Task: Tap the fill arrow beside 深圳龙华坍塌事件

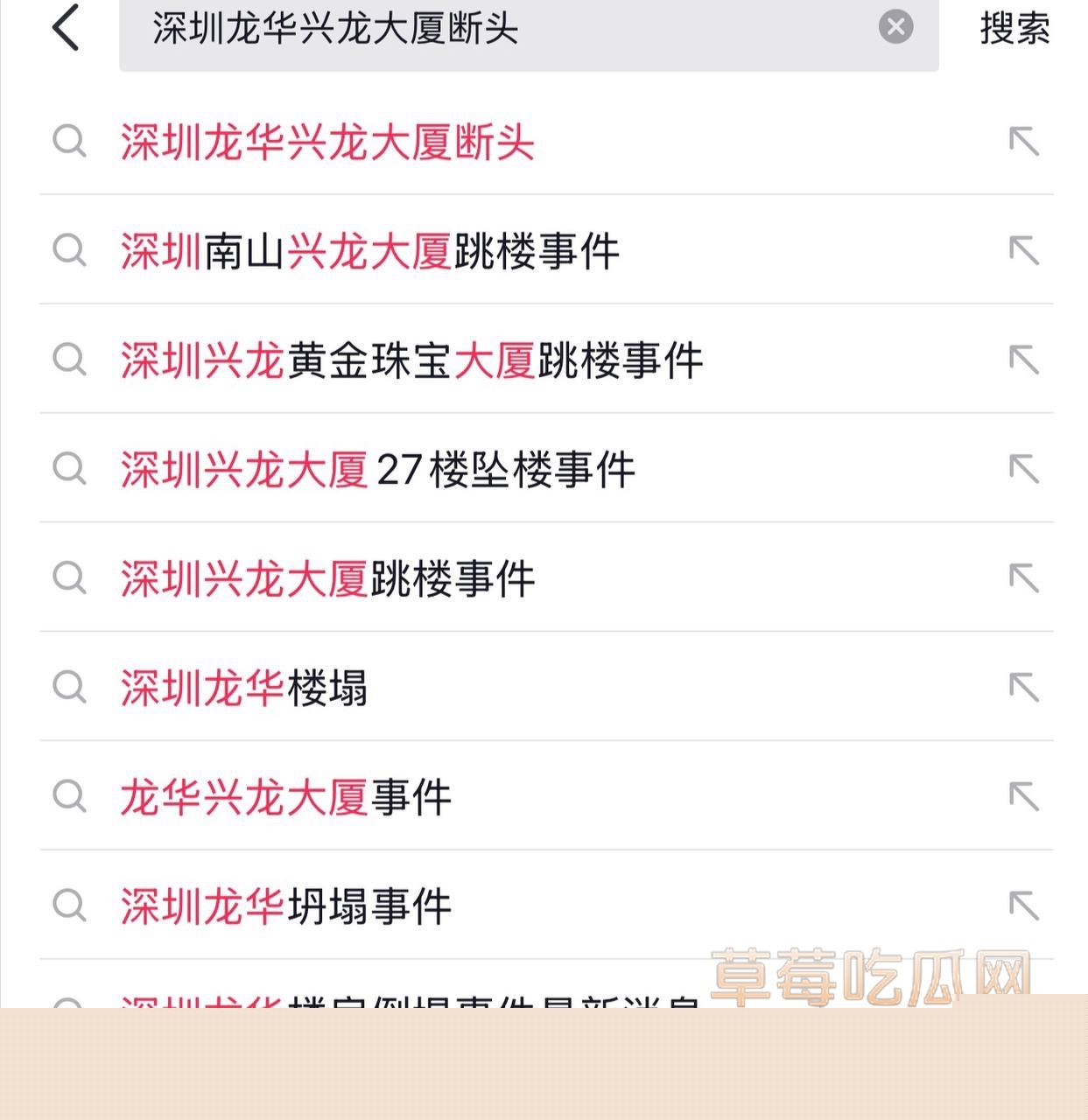Action: (1024, 906)
